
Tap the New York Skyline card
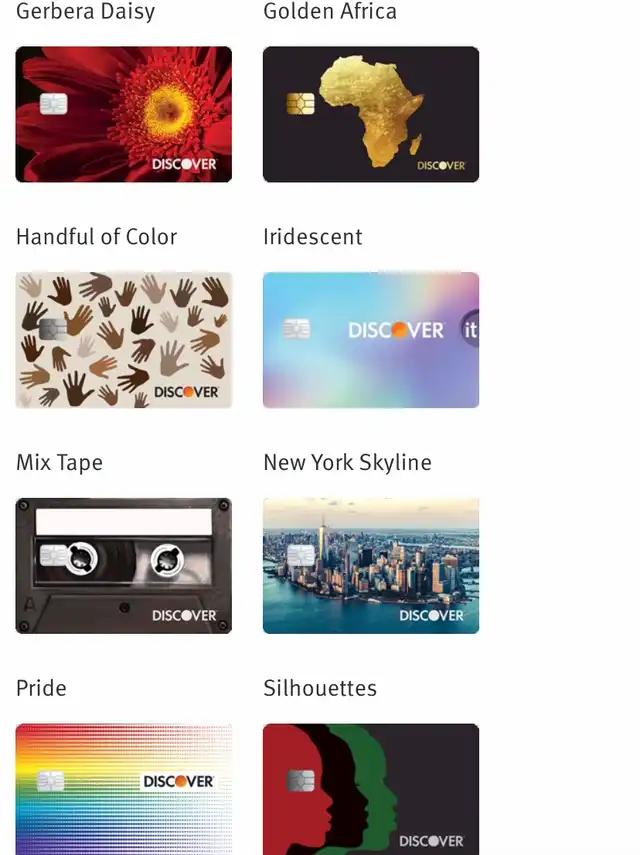point(371,565)
